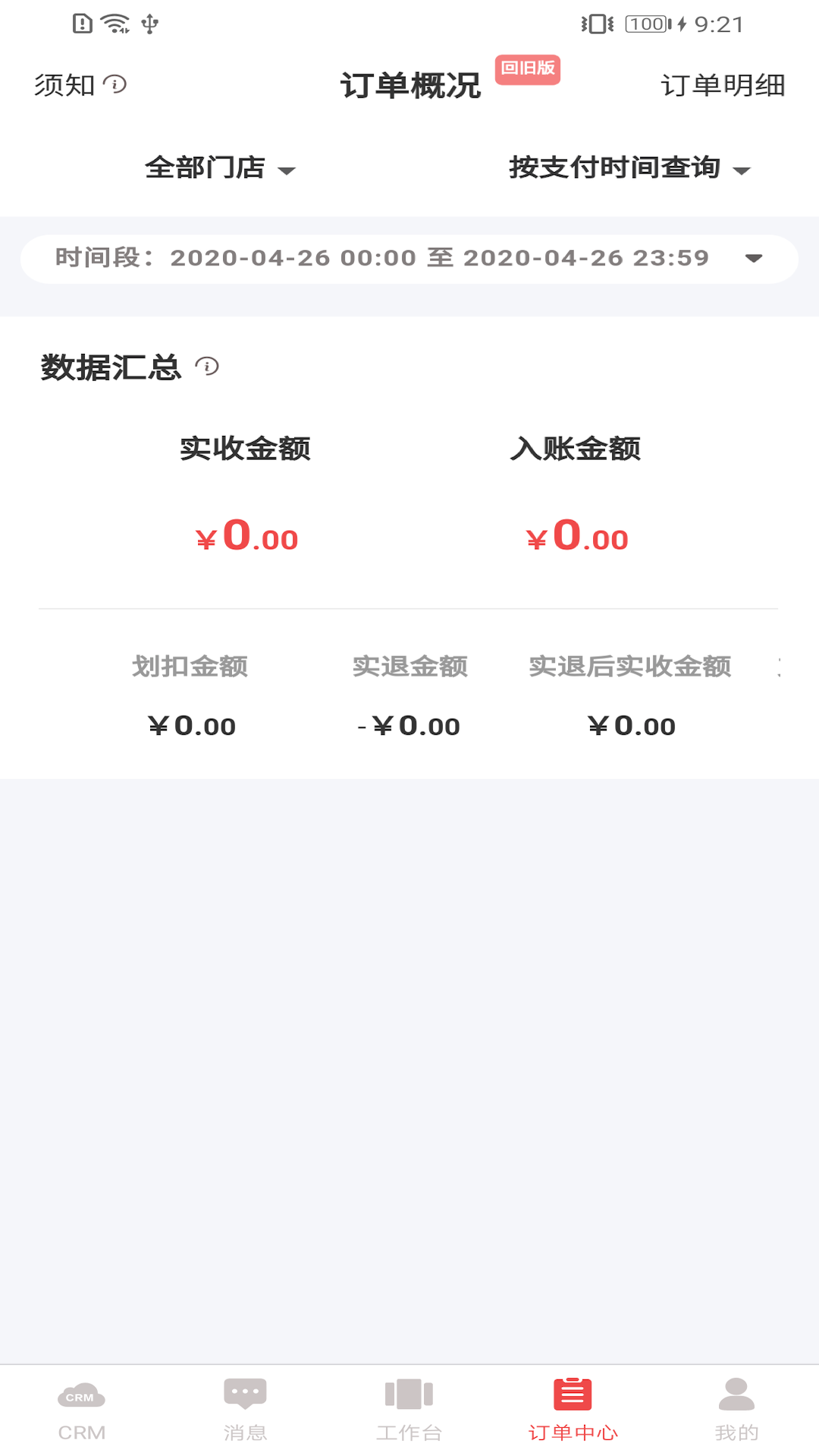Viewport: 819px width, 1456px height.
Task: Open the 须知 notice info
Action: (80, 85)
